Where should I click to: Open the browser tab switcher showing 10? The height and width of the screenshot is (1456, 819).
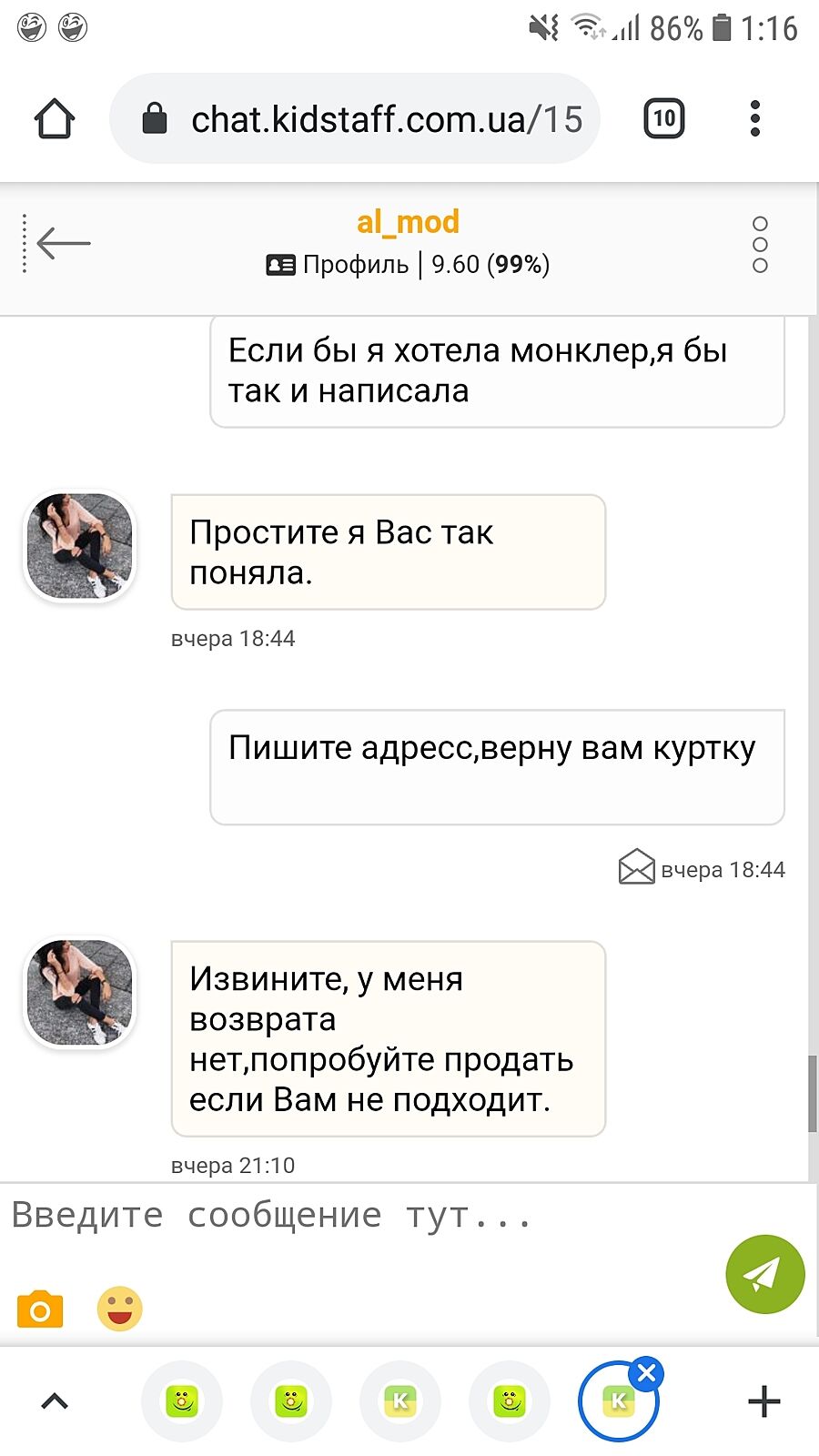(663, 119)
